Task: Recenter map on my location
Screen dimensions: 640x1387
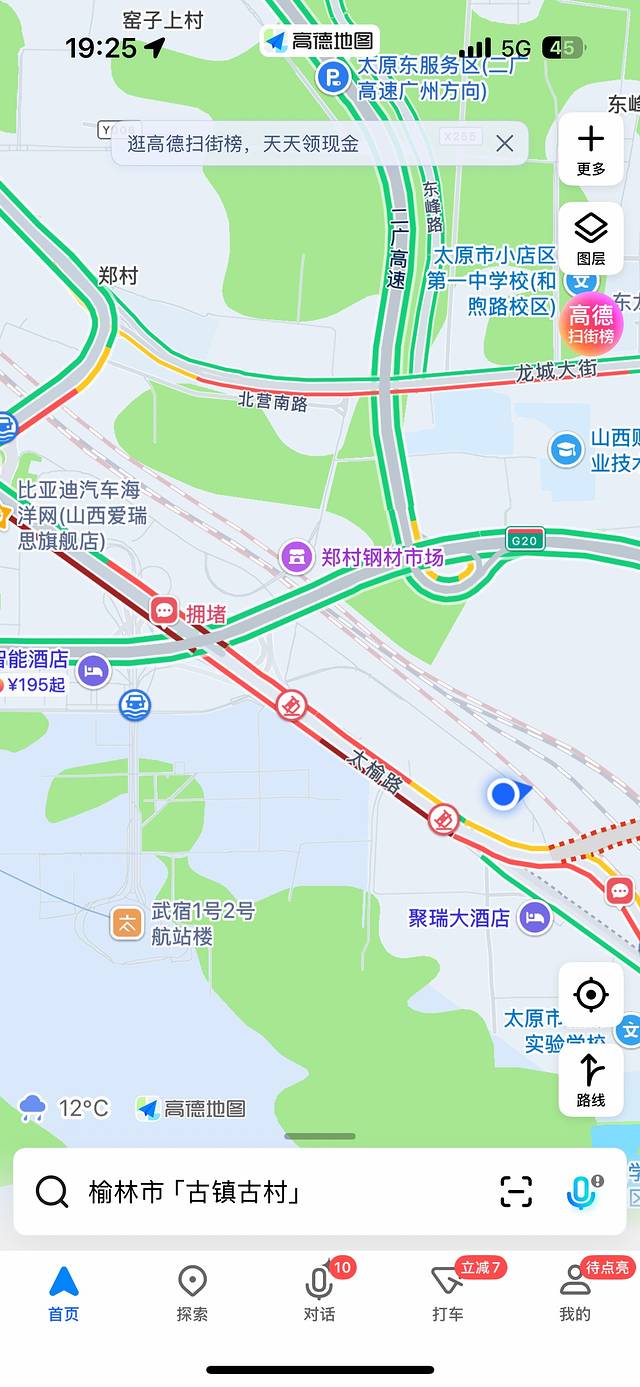Action: (591, 995)
